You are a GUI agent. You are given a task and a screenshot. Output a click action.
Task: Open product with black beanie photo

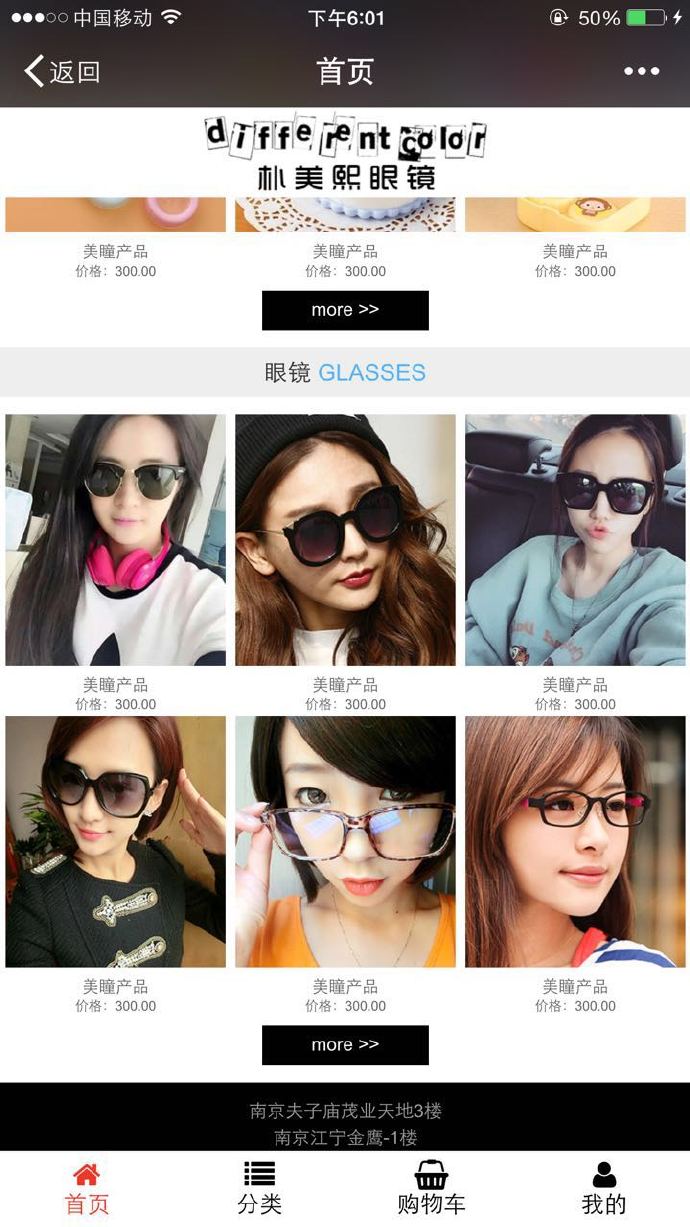click(x=345, y=540)
